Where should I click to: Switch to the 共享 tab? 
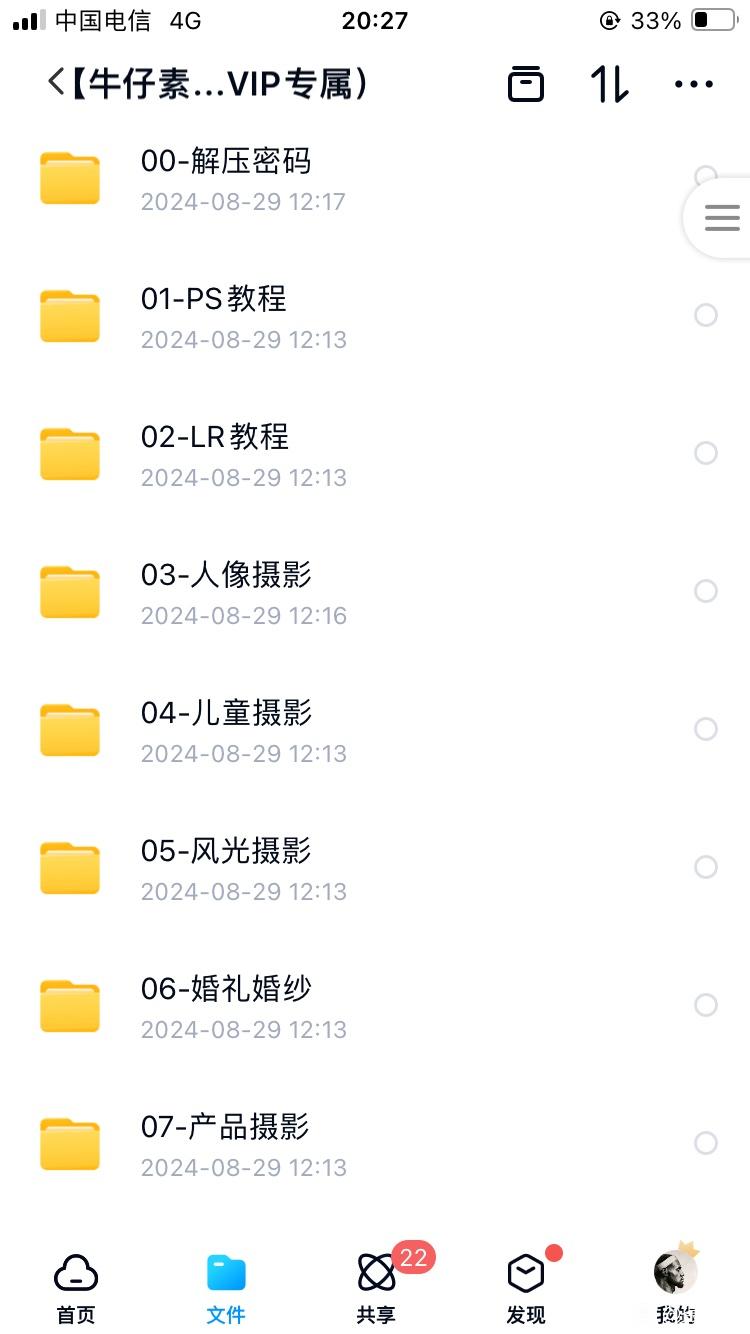(x=376, y=1289)
